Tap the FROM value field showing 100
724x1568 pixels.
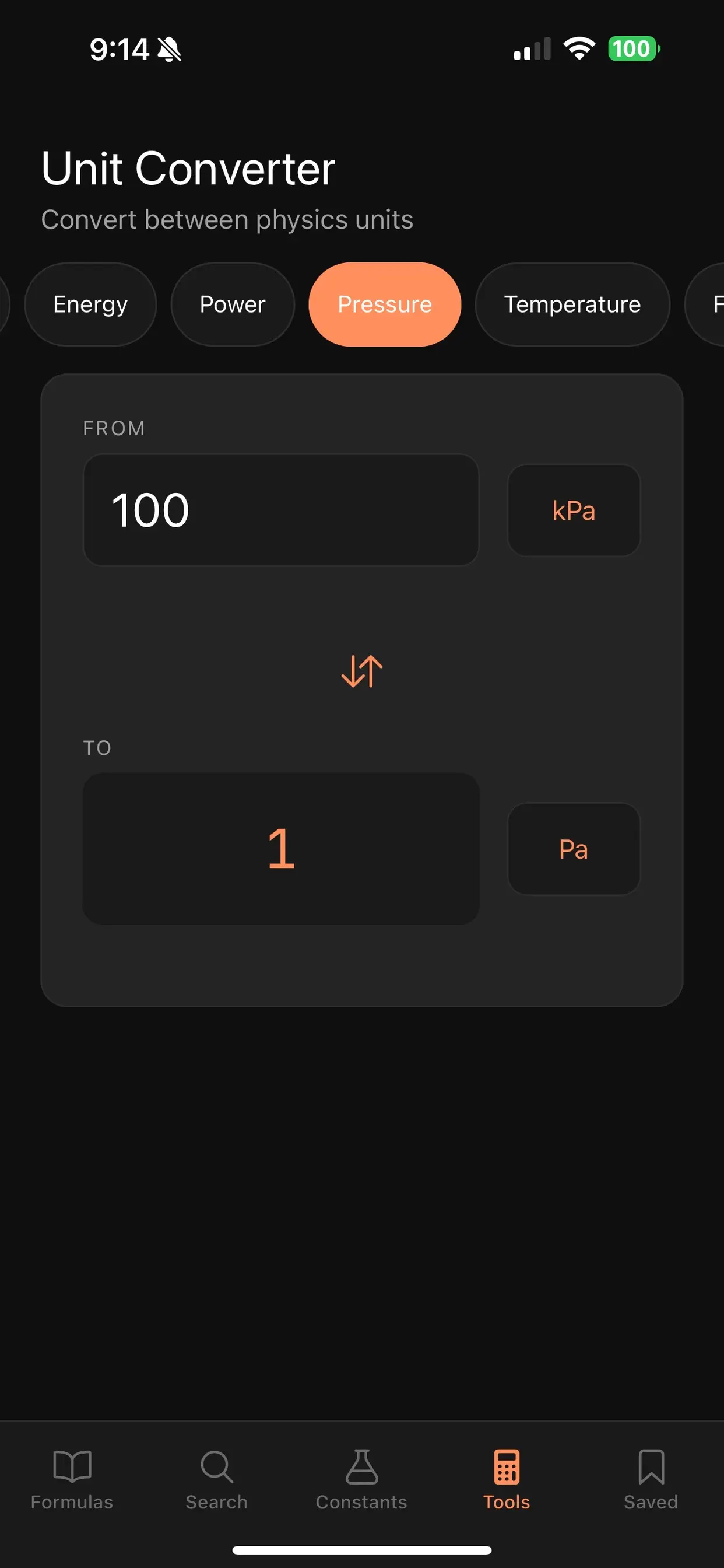pos(281,510)
